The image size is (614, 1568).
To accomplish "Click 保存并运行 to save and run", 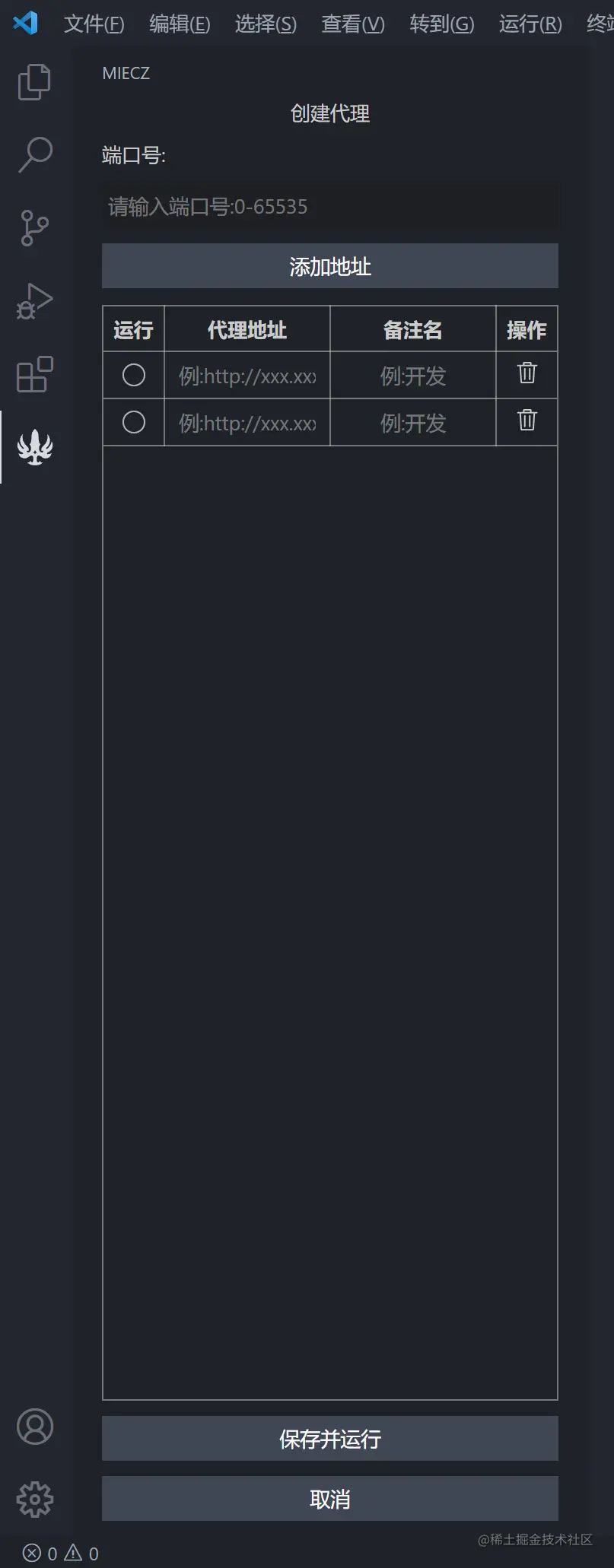I will point(330,1439).
